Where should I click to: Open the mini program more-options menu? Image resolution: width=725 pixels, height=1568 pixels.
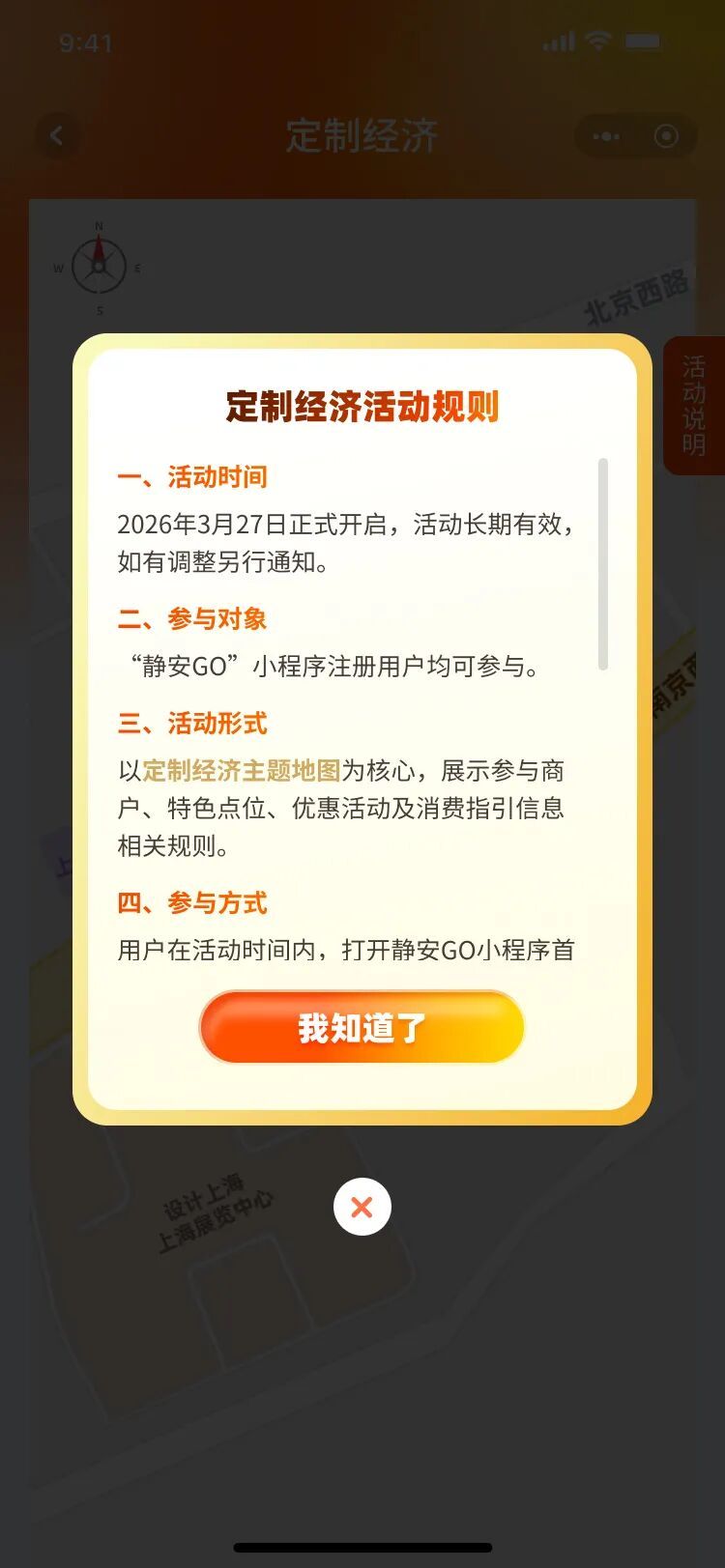point(606,136)
